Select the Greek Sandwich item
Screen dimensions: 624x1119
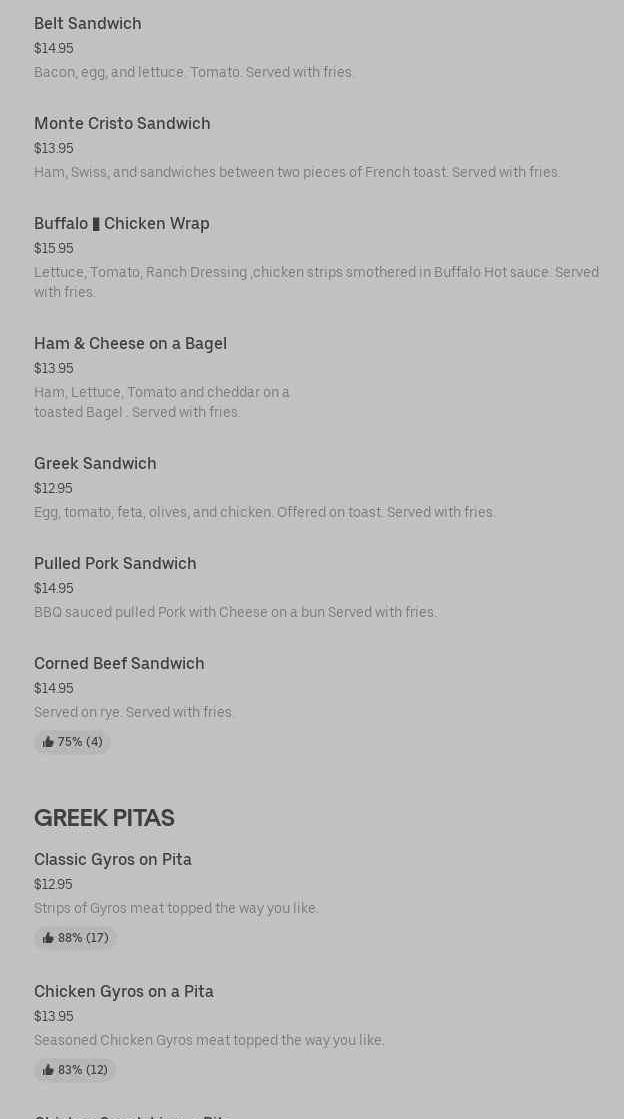pos(95,463)
